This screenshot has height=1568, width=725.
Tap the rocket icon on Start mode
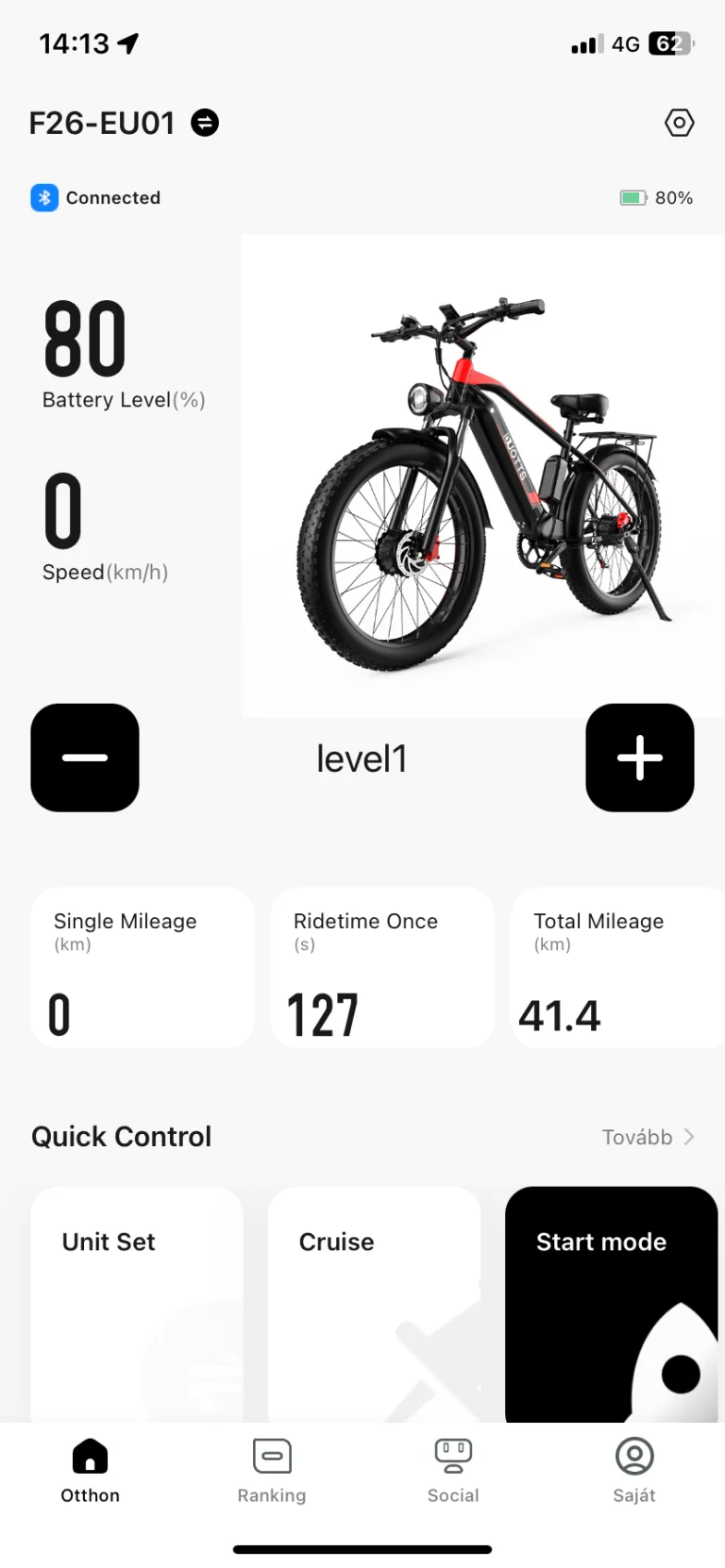pos(680,1368)
